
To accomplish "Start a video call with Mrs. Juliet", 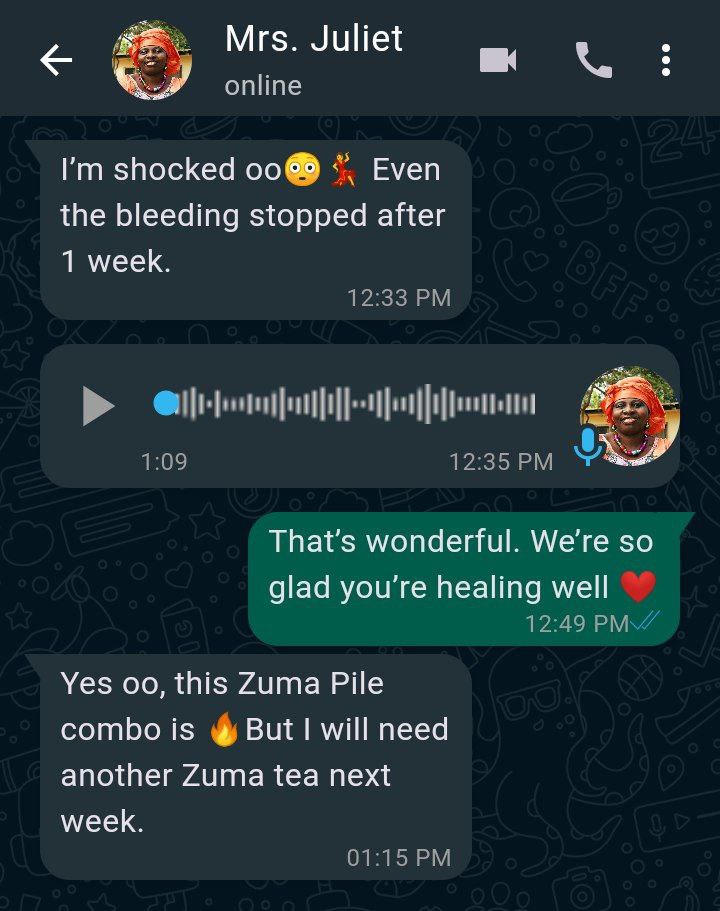I will 498,61.
